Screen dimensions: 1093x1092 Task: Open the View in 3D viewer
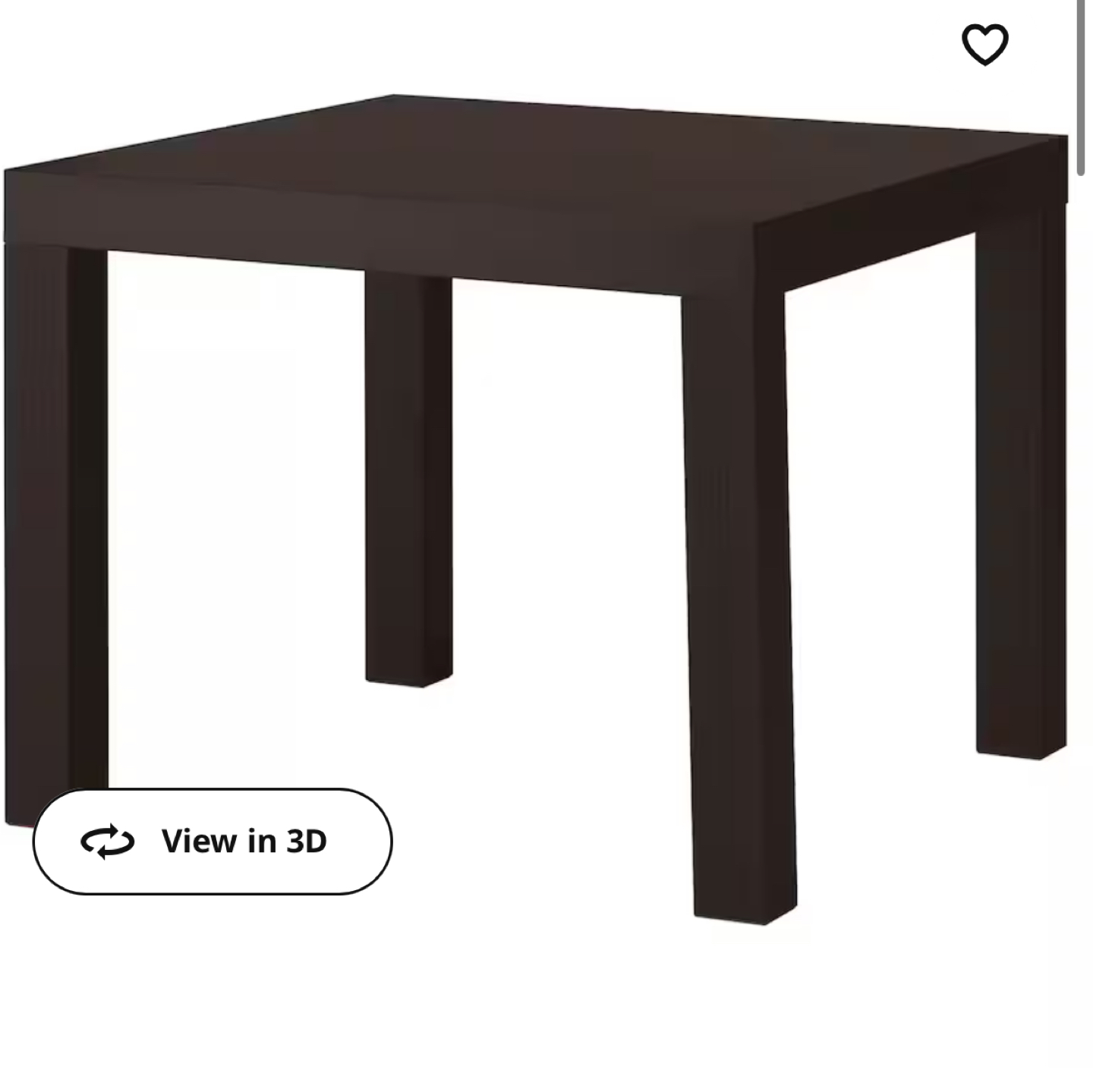[213, 841]
